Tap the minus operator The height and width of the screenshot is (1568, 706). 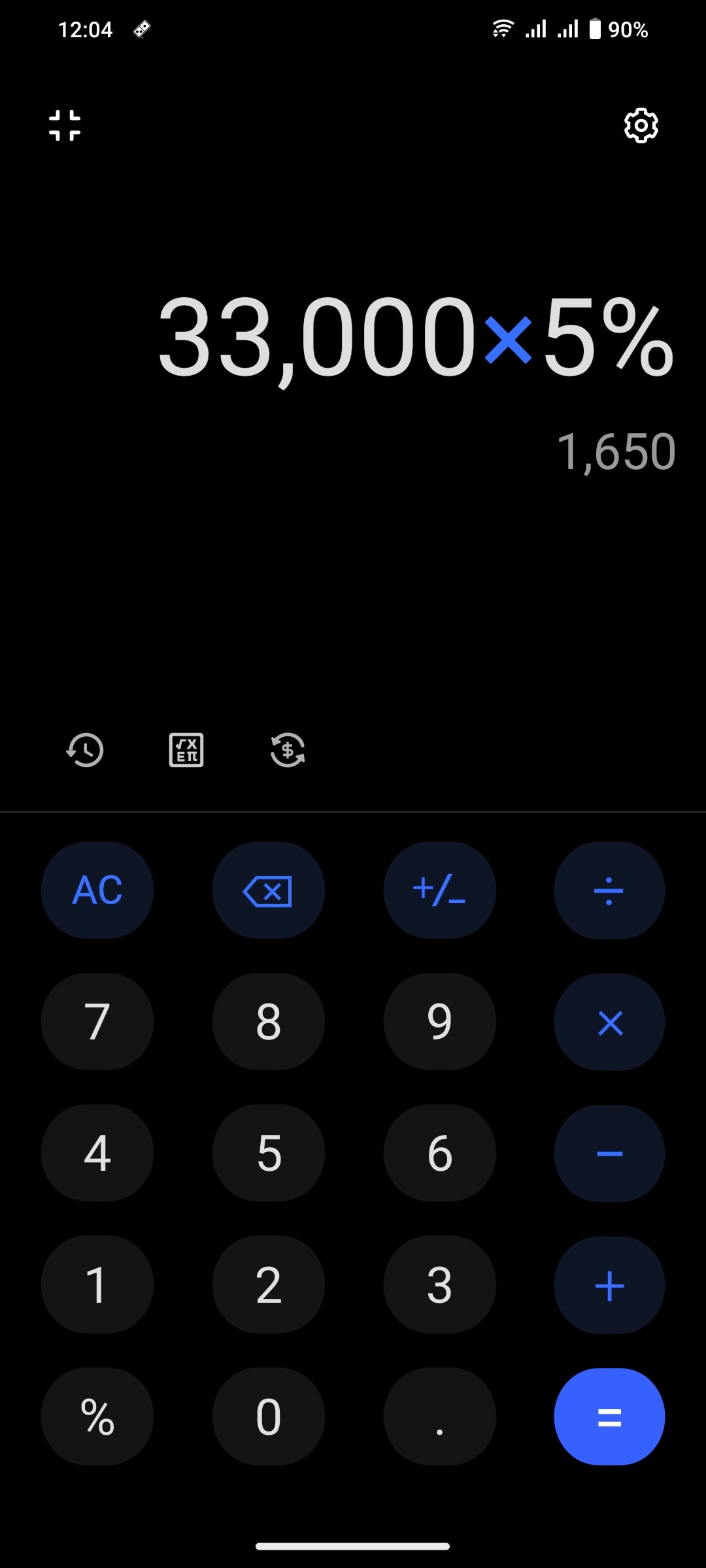tap(609, 1153)
